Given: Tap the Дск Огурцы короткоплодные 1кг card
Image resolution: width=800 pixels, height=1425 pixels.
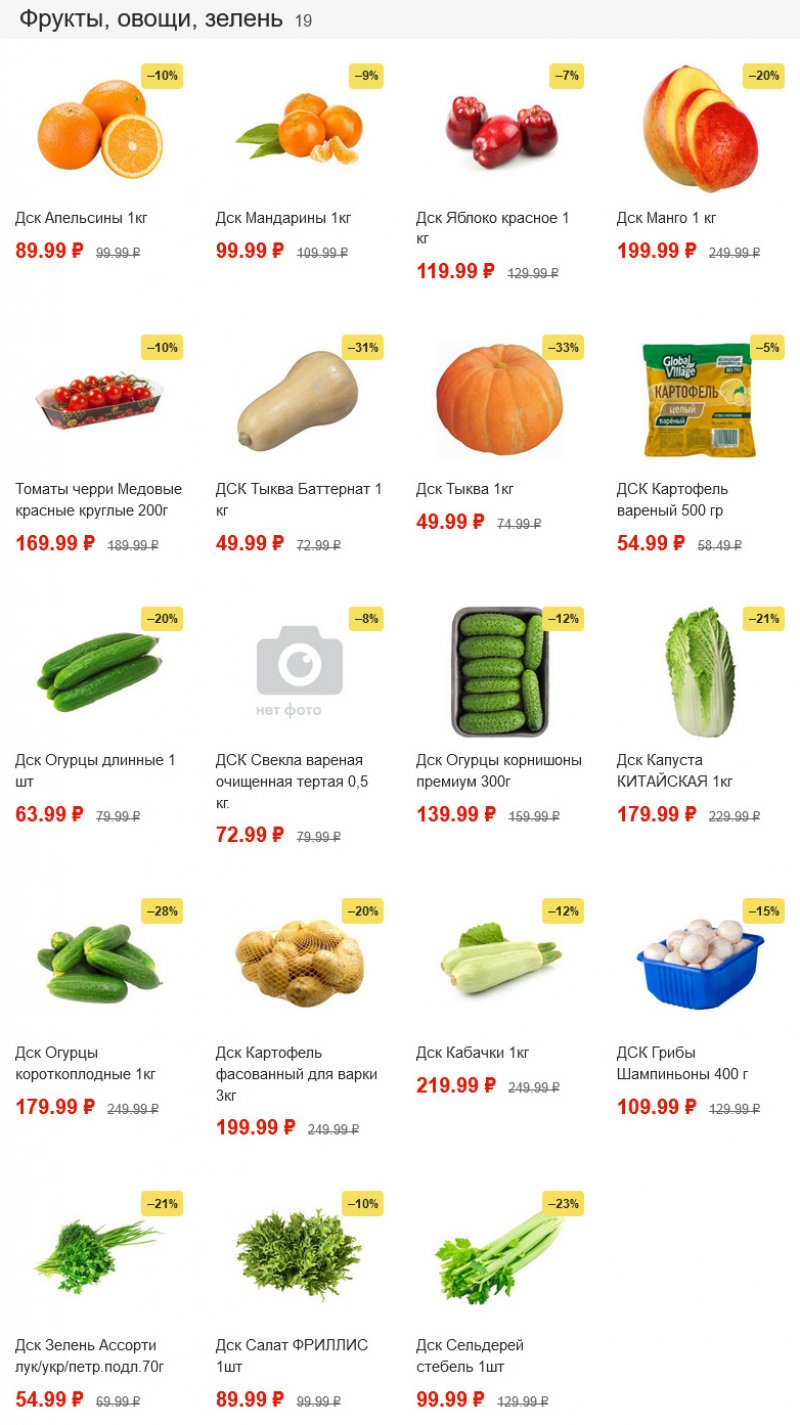Looking at the screenshot, I should (x=99, y=962).
